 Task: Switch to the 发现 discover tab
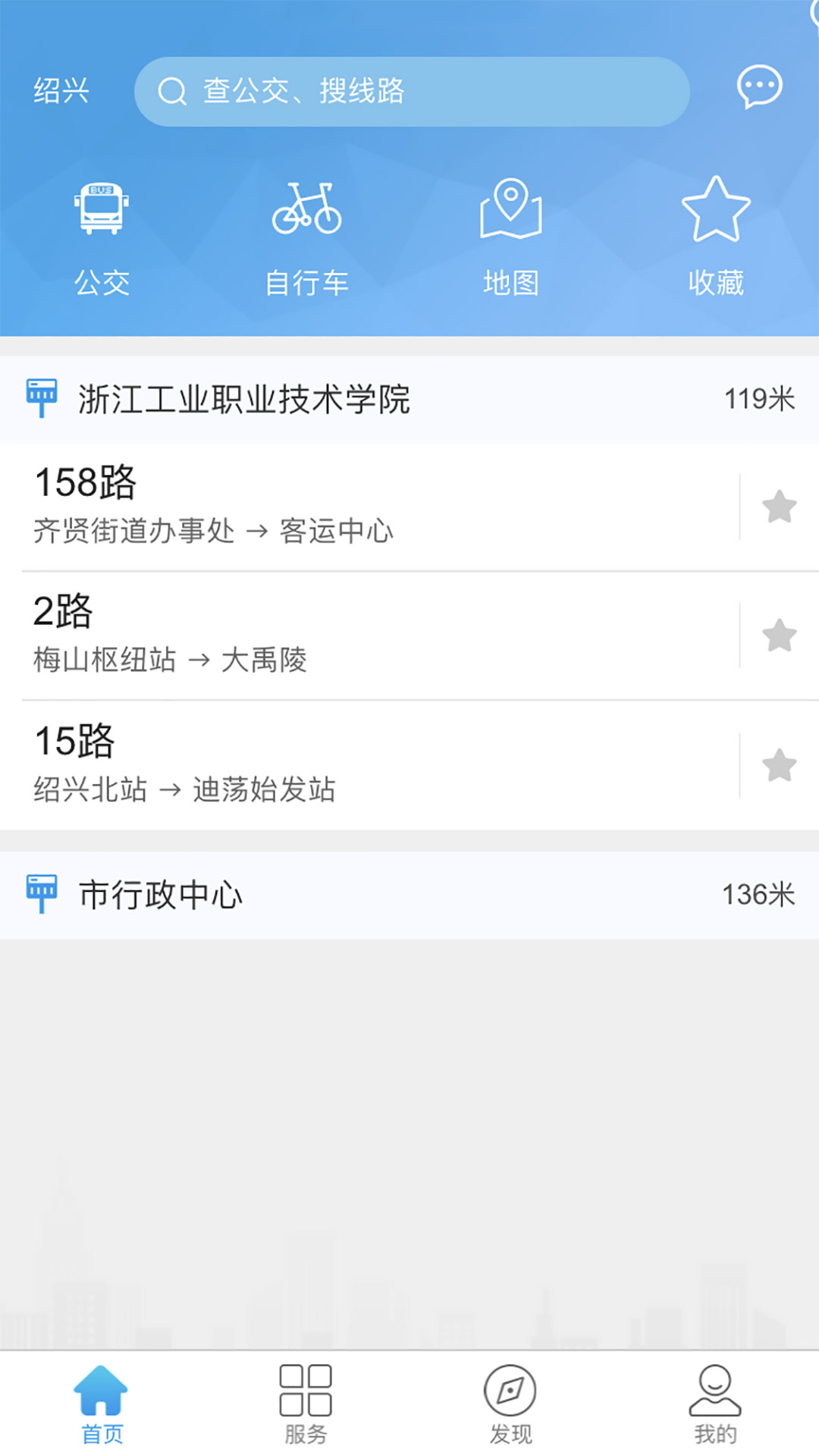[x=511, y=1403]
